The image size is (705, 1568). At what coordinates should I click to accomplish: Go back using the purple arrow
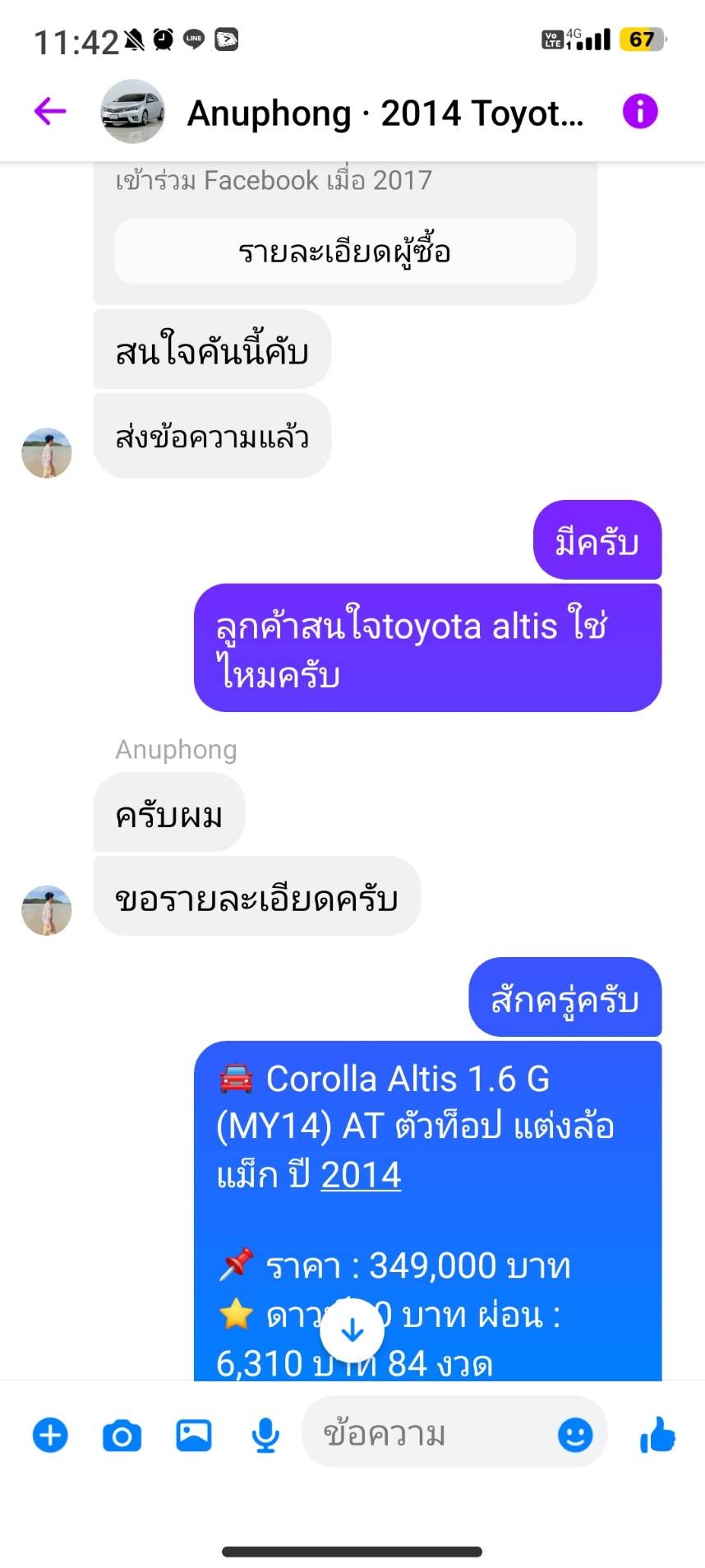pyautogui.click(x=50, y=110)
